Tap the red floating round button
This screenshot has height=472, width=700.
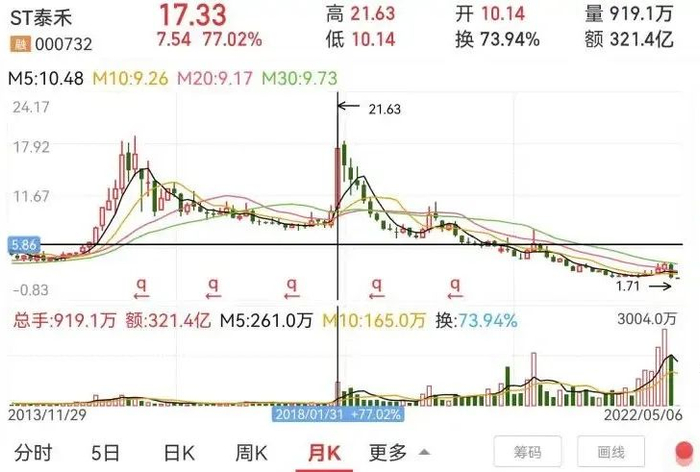[685, 452]
